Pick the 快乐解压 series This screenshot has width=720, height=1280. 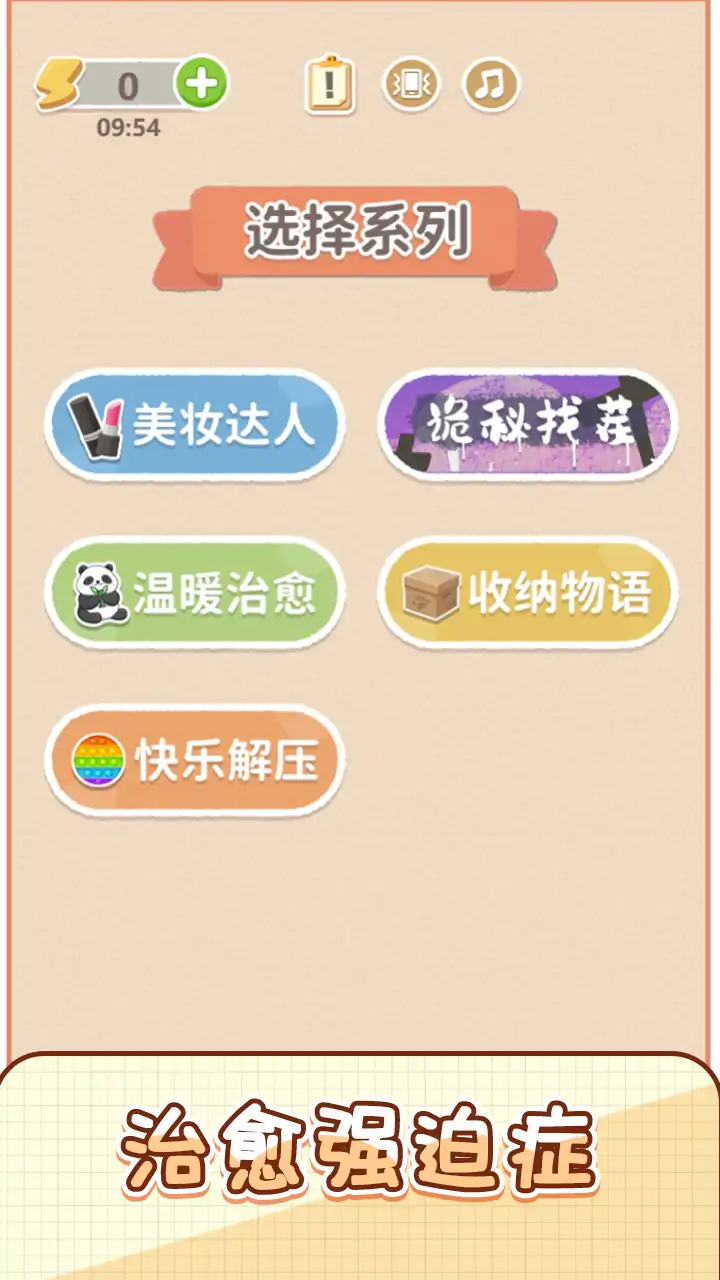195,761
